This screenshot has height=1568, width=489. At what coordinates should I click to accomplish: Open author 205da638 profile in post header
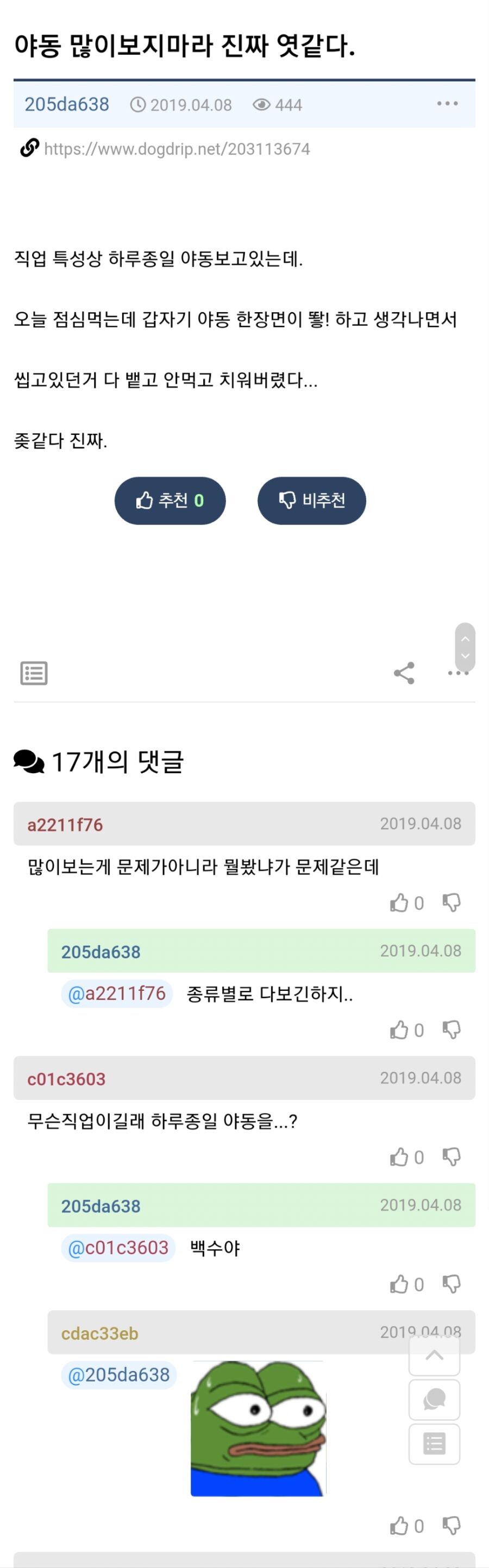[67, 104]
